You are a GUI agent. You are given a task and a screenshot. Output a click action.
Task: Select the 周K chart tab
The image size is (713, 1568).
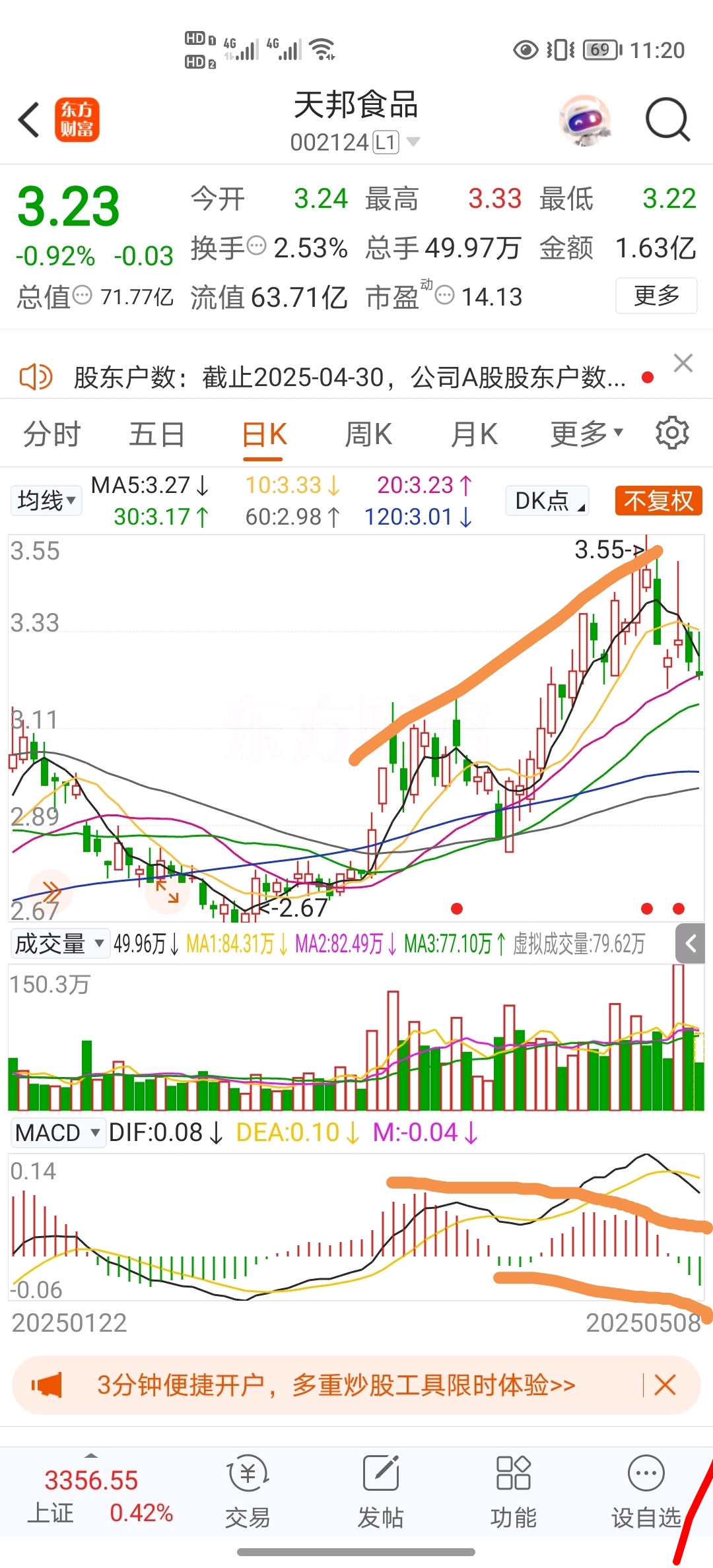tap(368, 434)
